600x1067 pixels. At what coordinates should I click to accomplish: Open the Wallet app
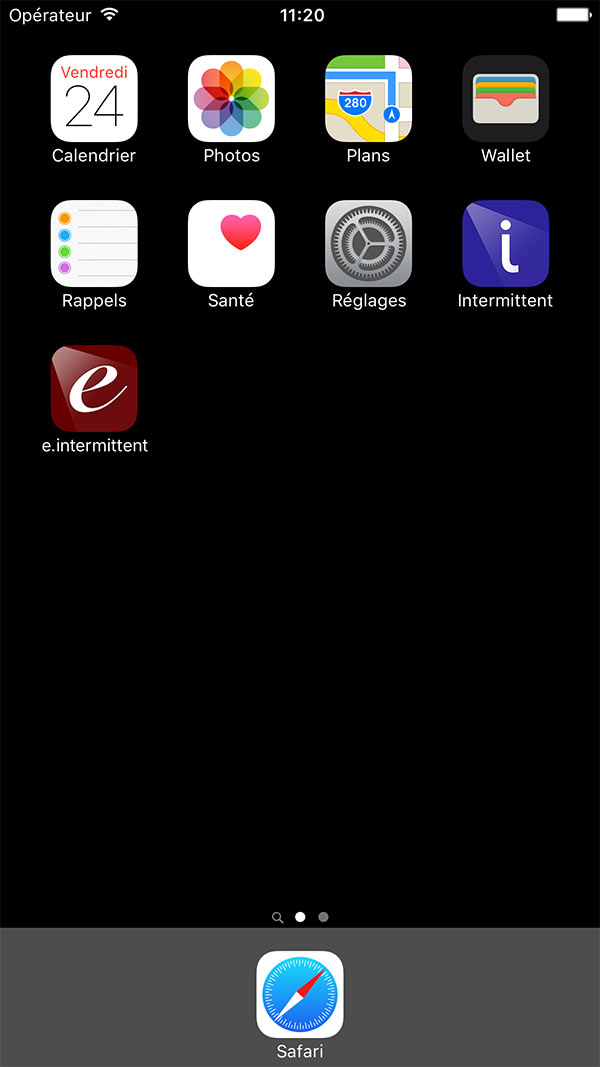click(x=505, y=99)
